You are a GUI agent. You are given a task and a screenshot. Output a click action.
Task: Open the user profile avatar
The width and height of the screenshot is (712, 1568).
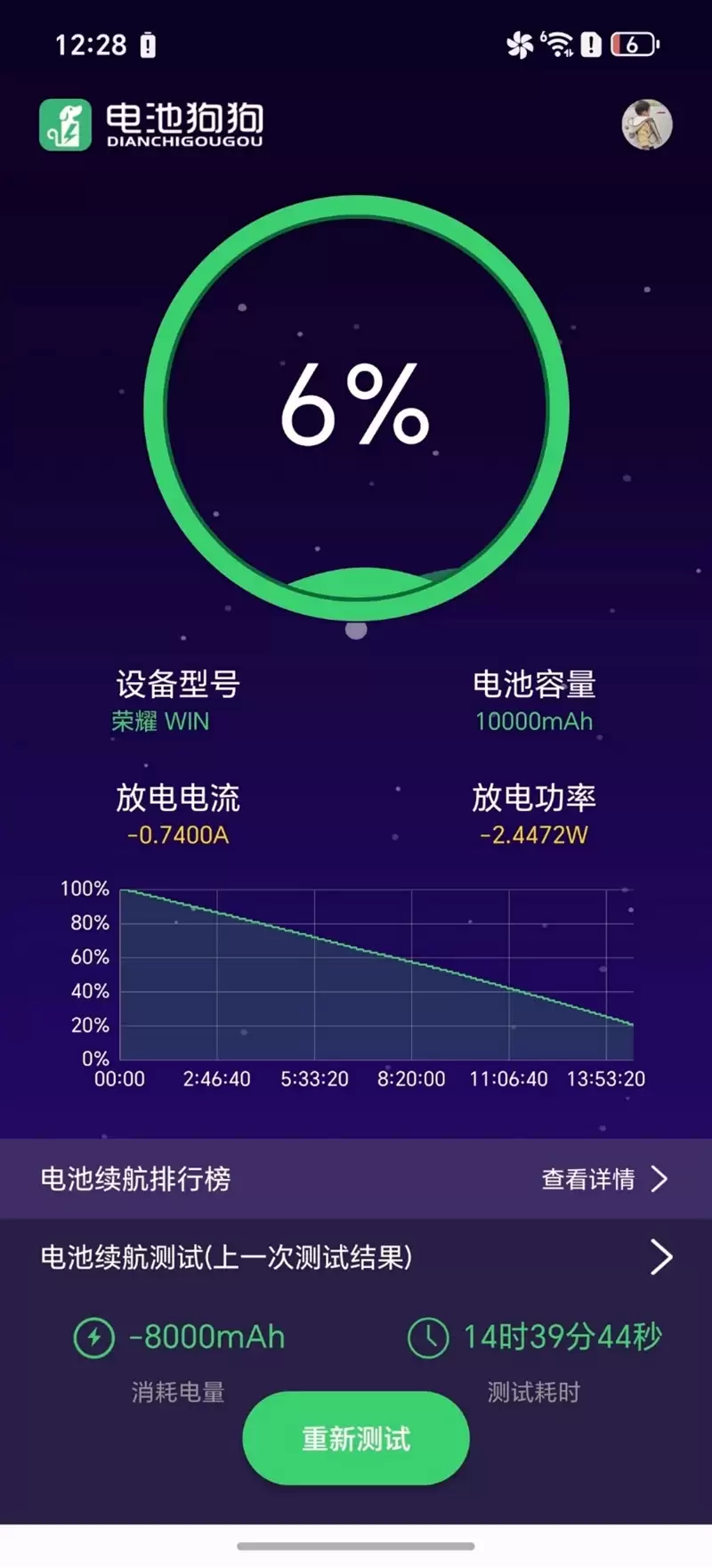(647, 125)
